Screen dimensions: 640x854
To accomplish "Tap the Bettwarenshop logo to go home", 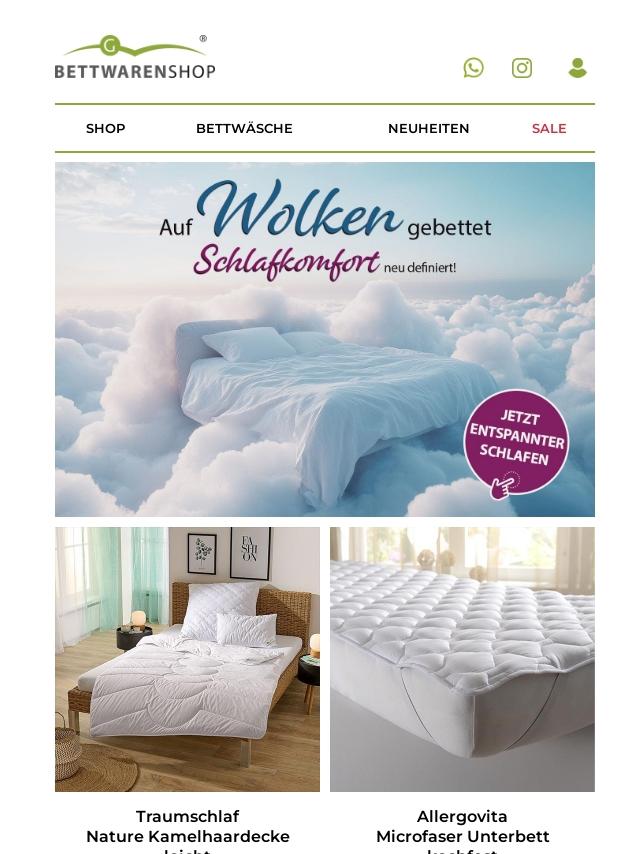I will (135, 58).
